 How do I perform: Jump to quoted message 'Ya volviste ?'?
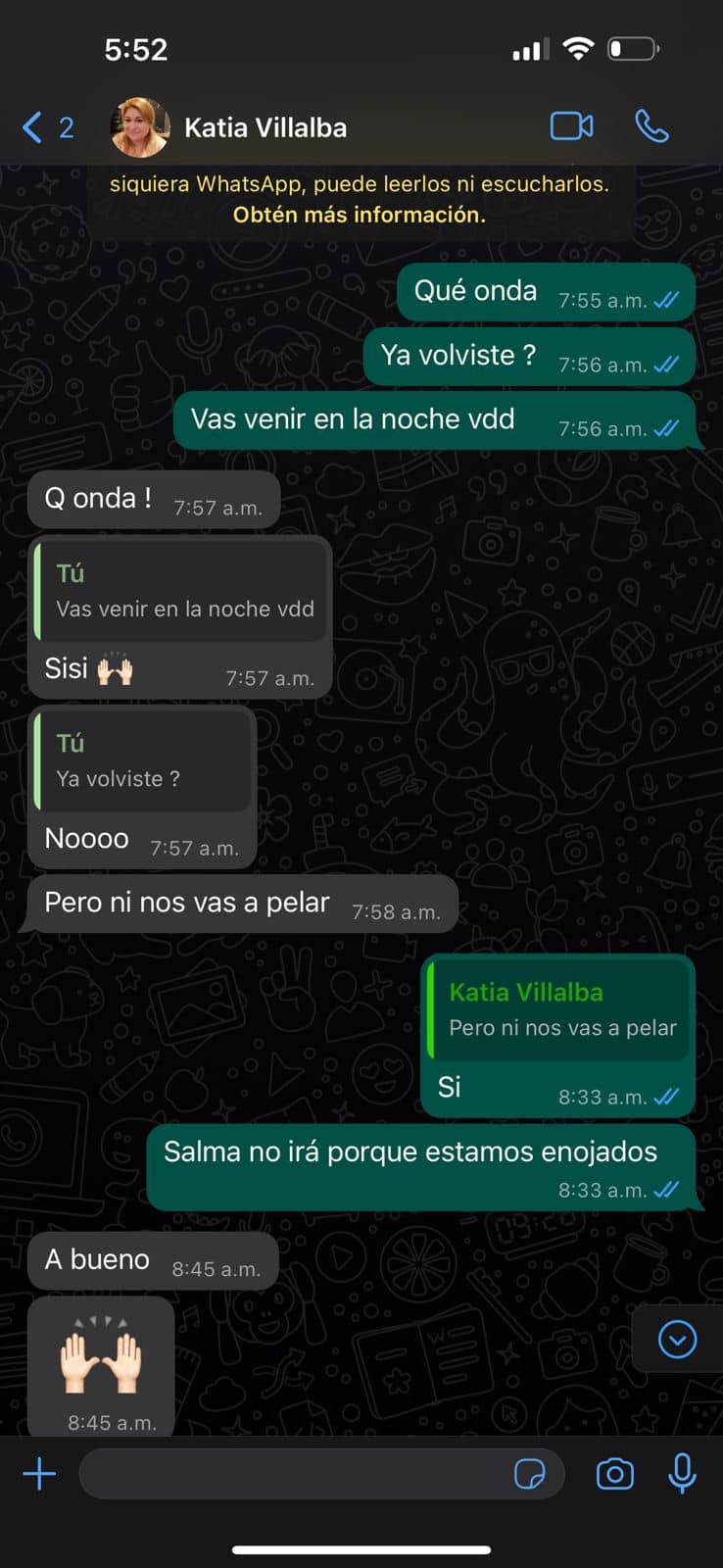[x=143, y=761]
